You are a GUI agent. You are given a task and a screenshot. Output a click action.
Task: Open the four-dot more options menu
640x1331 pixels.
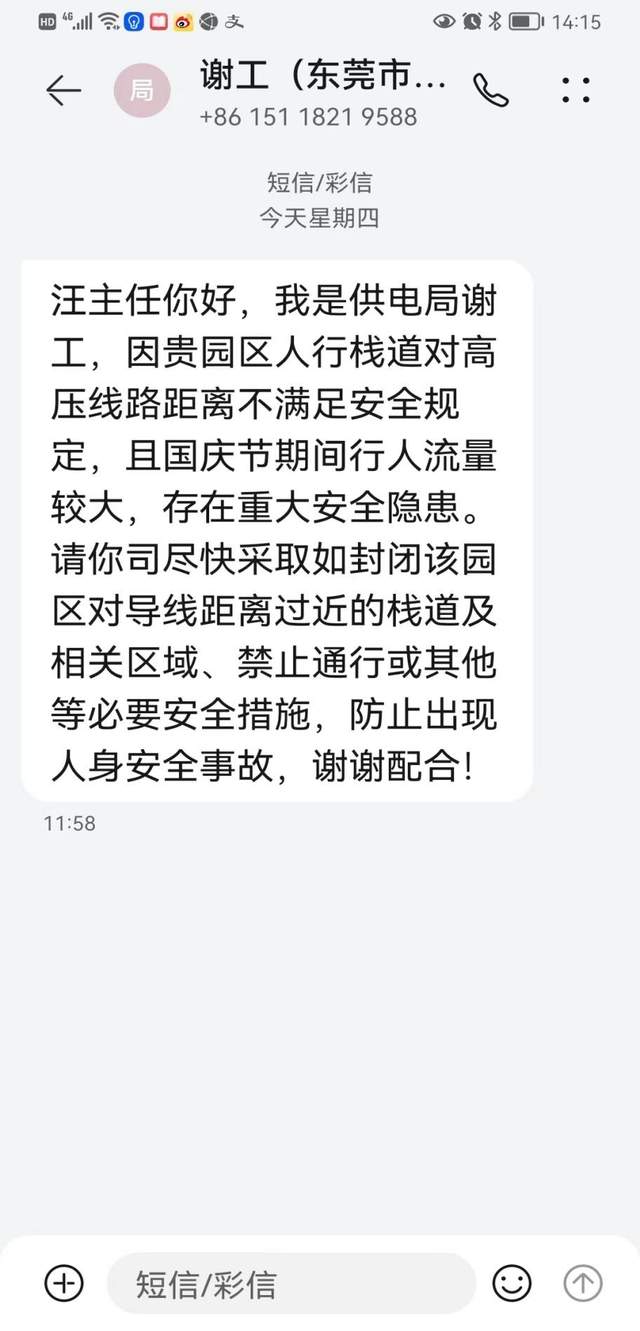[x=576, y=91]
